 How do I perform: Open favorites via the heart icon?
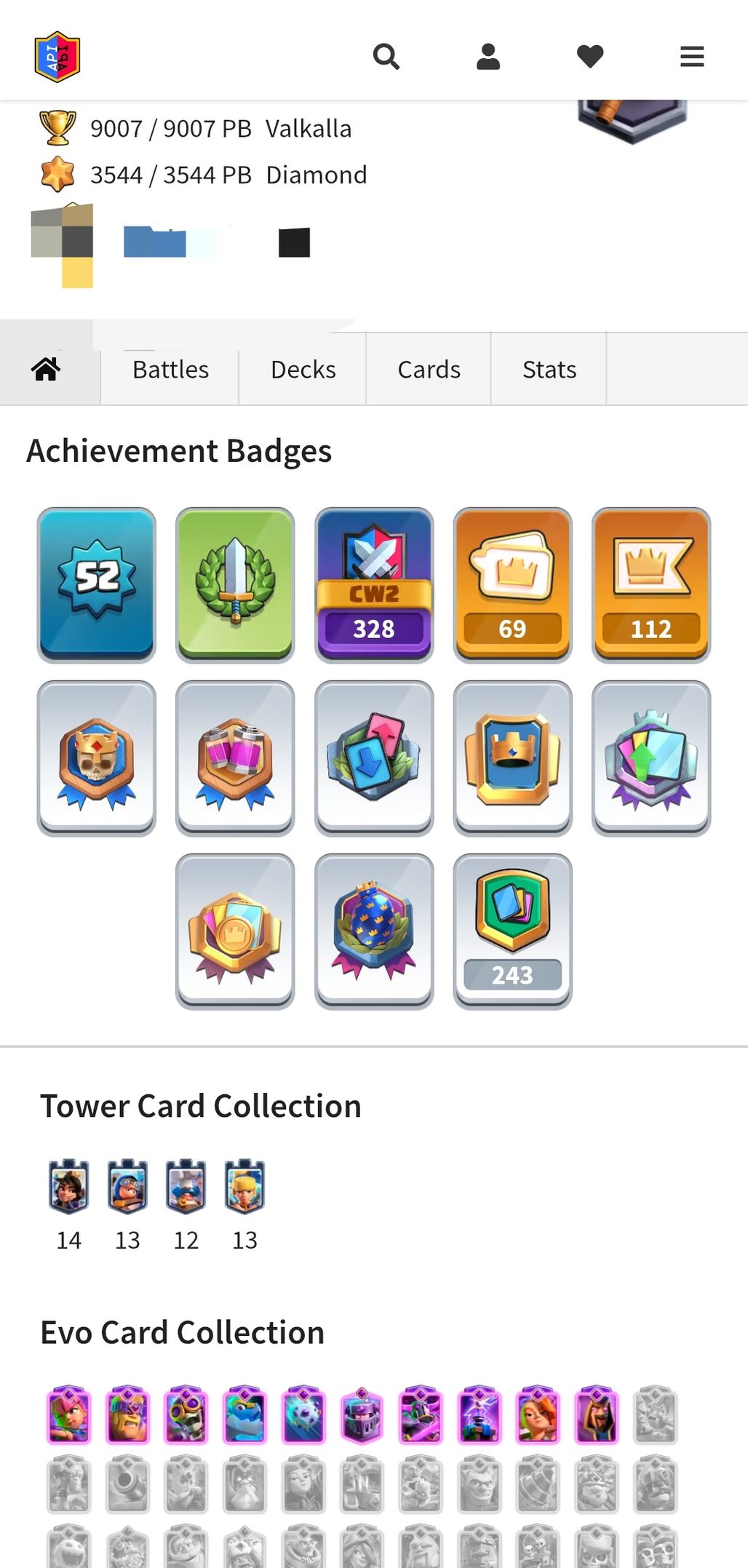click(590, 56)
